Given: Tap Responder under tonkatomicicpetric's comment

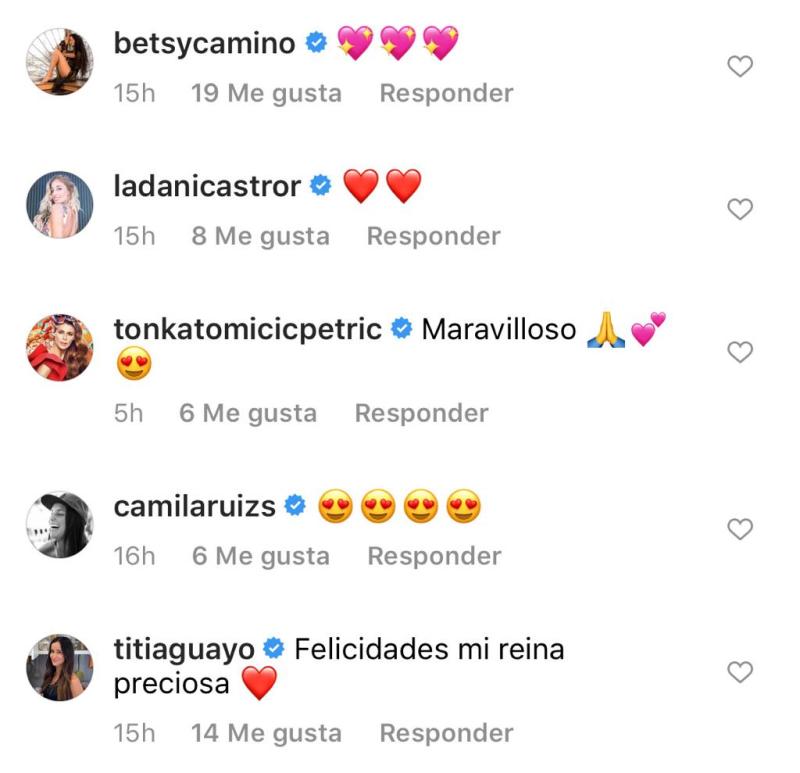Looking at the screenshot, I should (x=421, y=414).
